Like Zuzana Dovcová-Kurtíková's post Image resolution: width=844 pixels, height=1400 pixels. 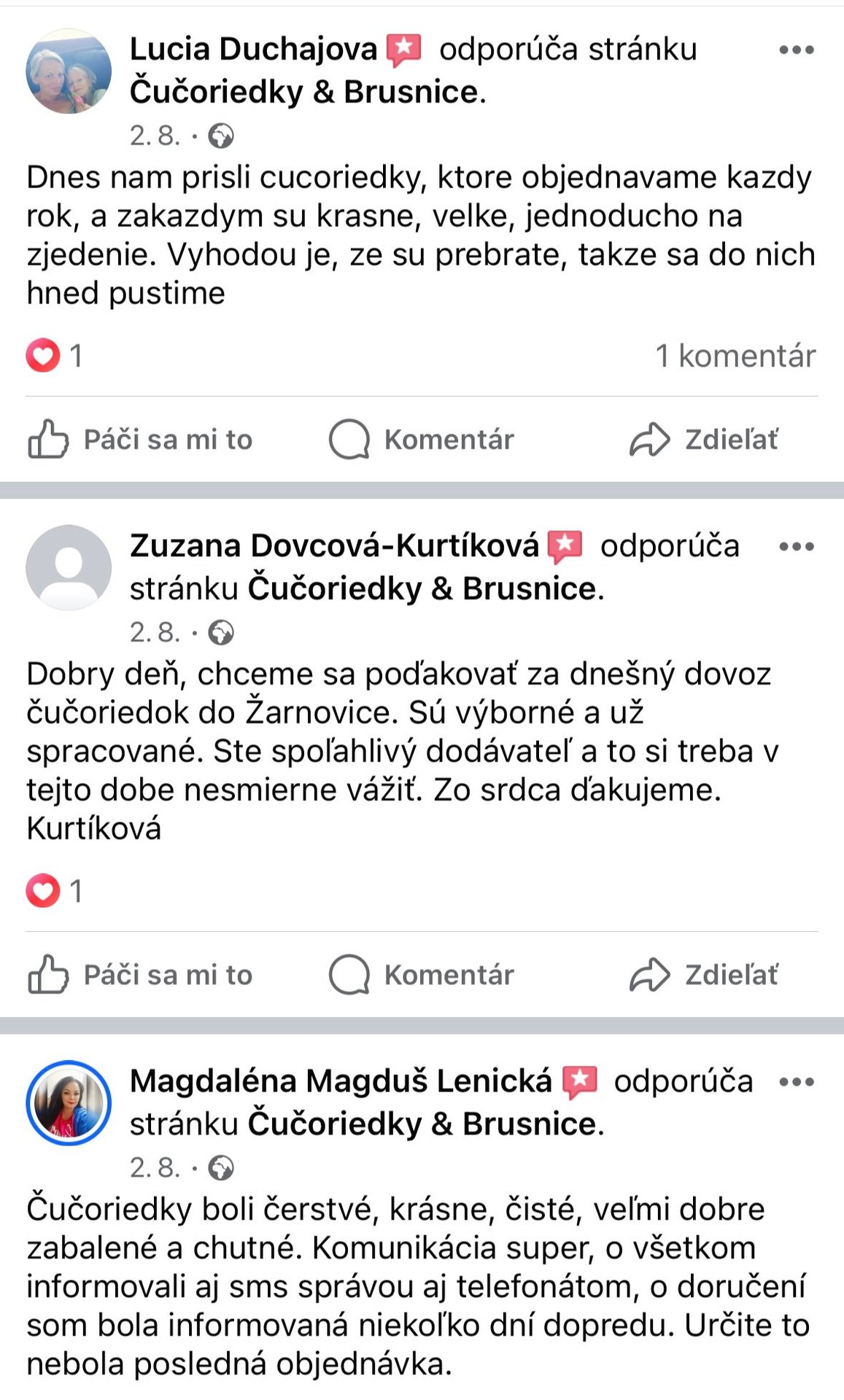click(140, 975)
